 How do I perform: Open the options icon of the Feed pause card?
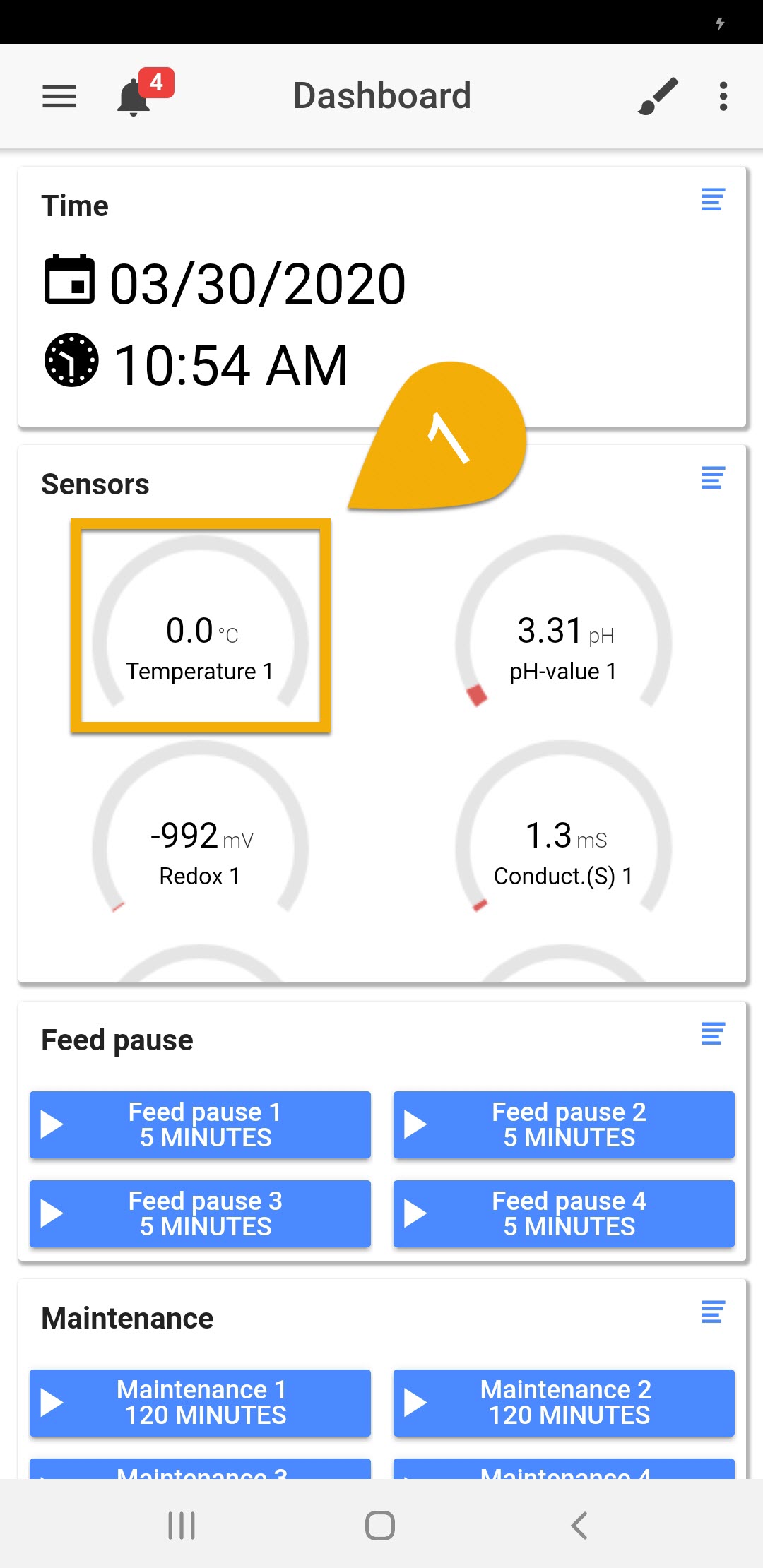[x=711, y=1034]
